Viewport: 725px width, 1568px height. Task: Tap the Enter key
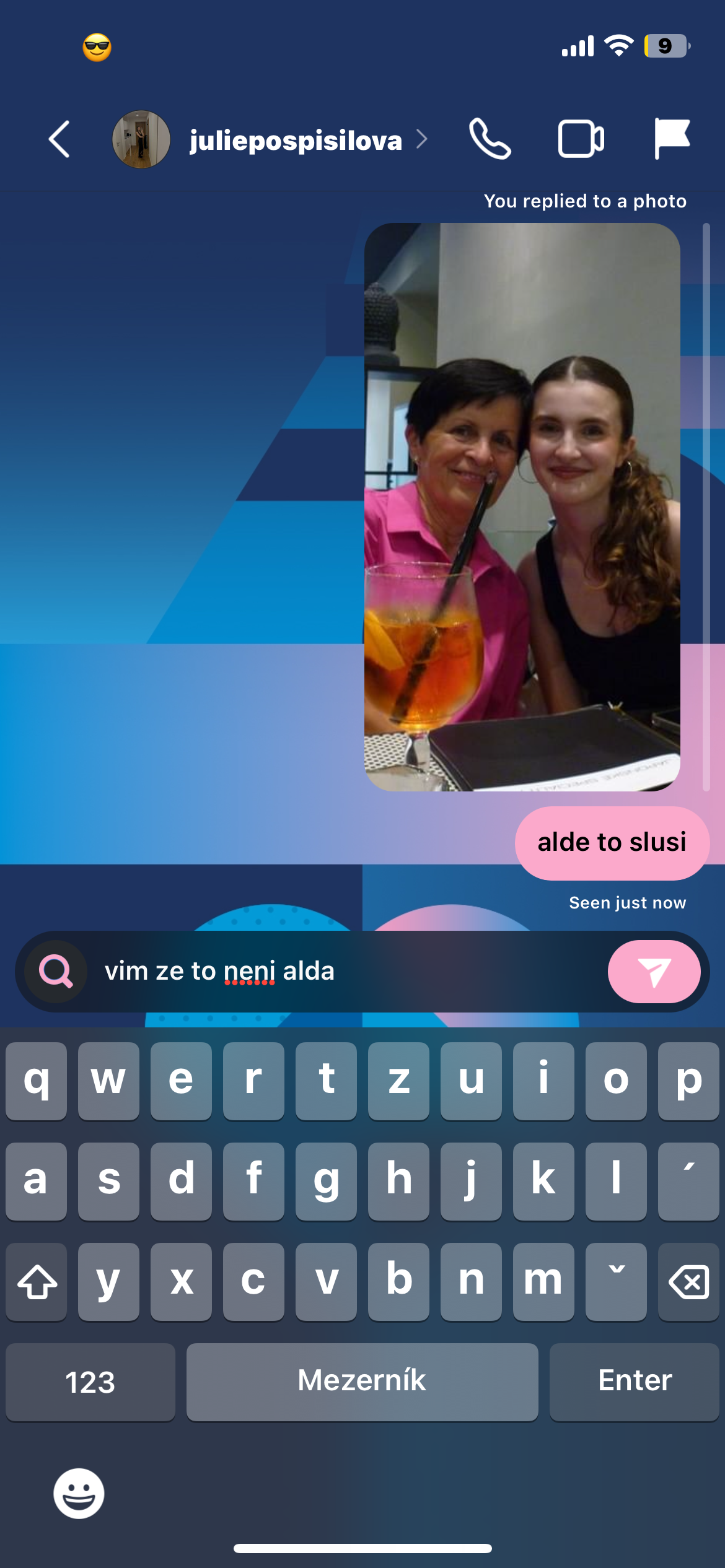634,1382
